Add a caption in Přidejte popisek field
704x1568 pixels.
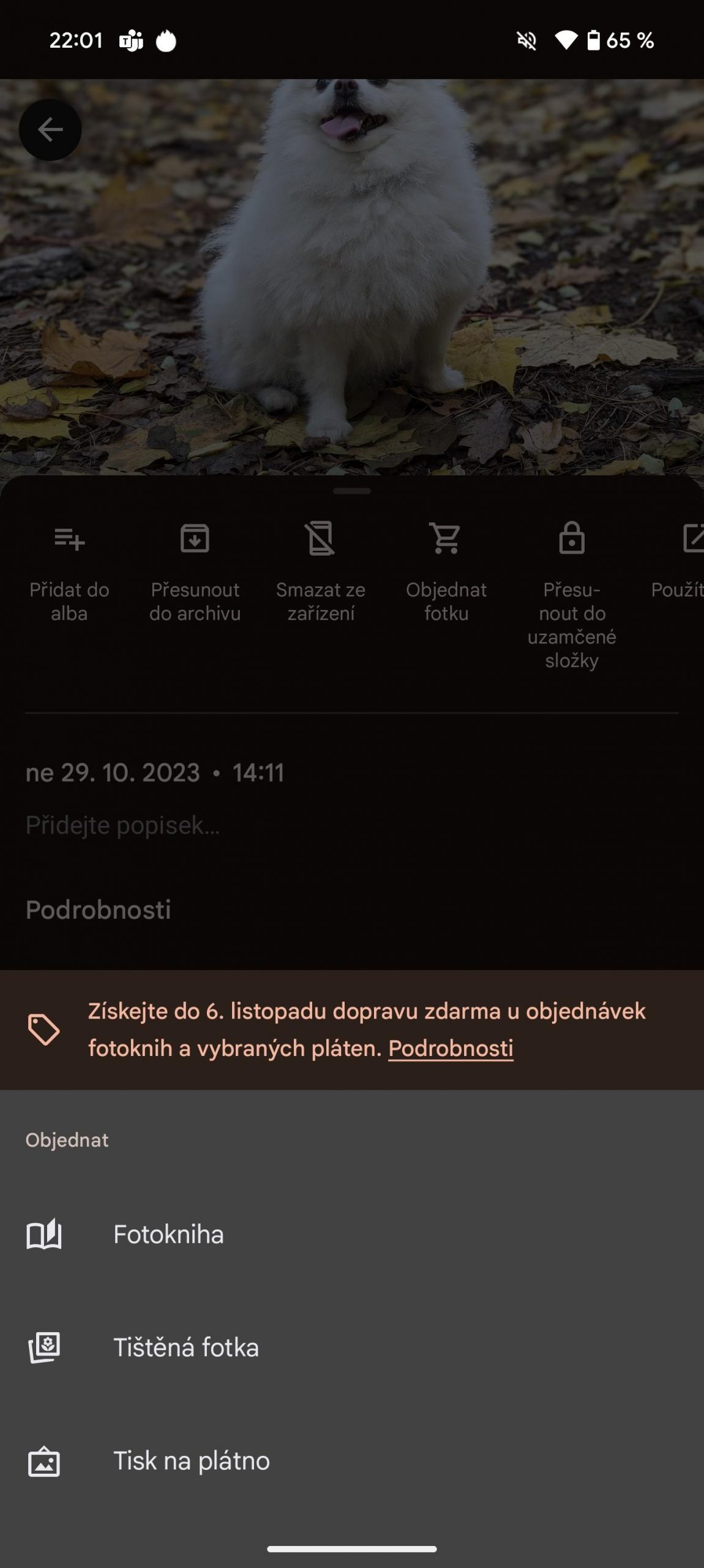pyautogui.click(x=352, y=826)
